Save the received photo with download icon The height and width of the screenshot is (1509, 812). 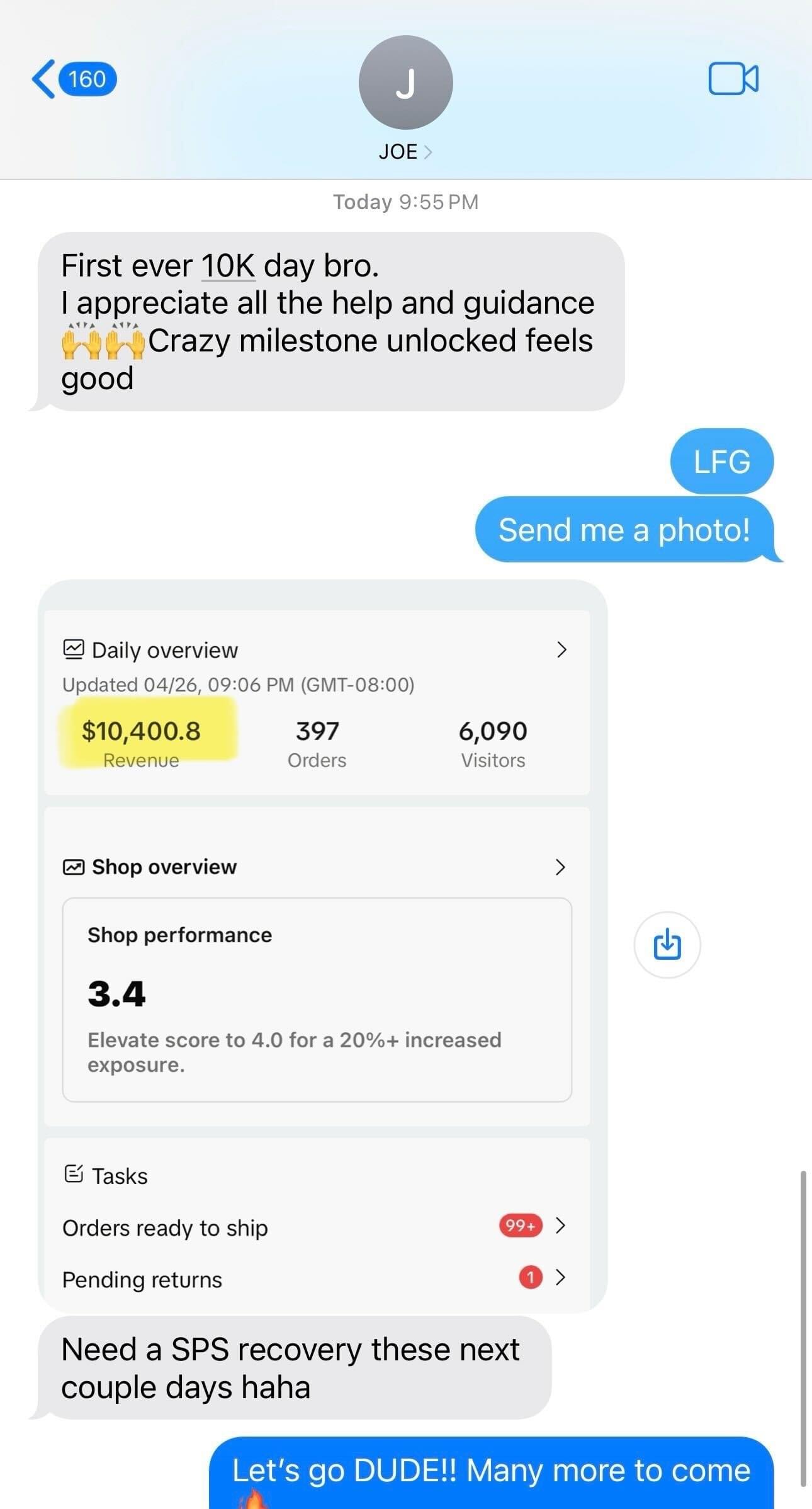667,945
